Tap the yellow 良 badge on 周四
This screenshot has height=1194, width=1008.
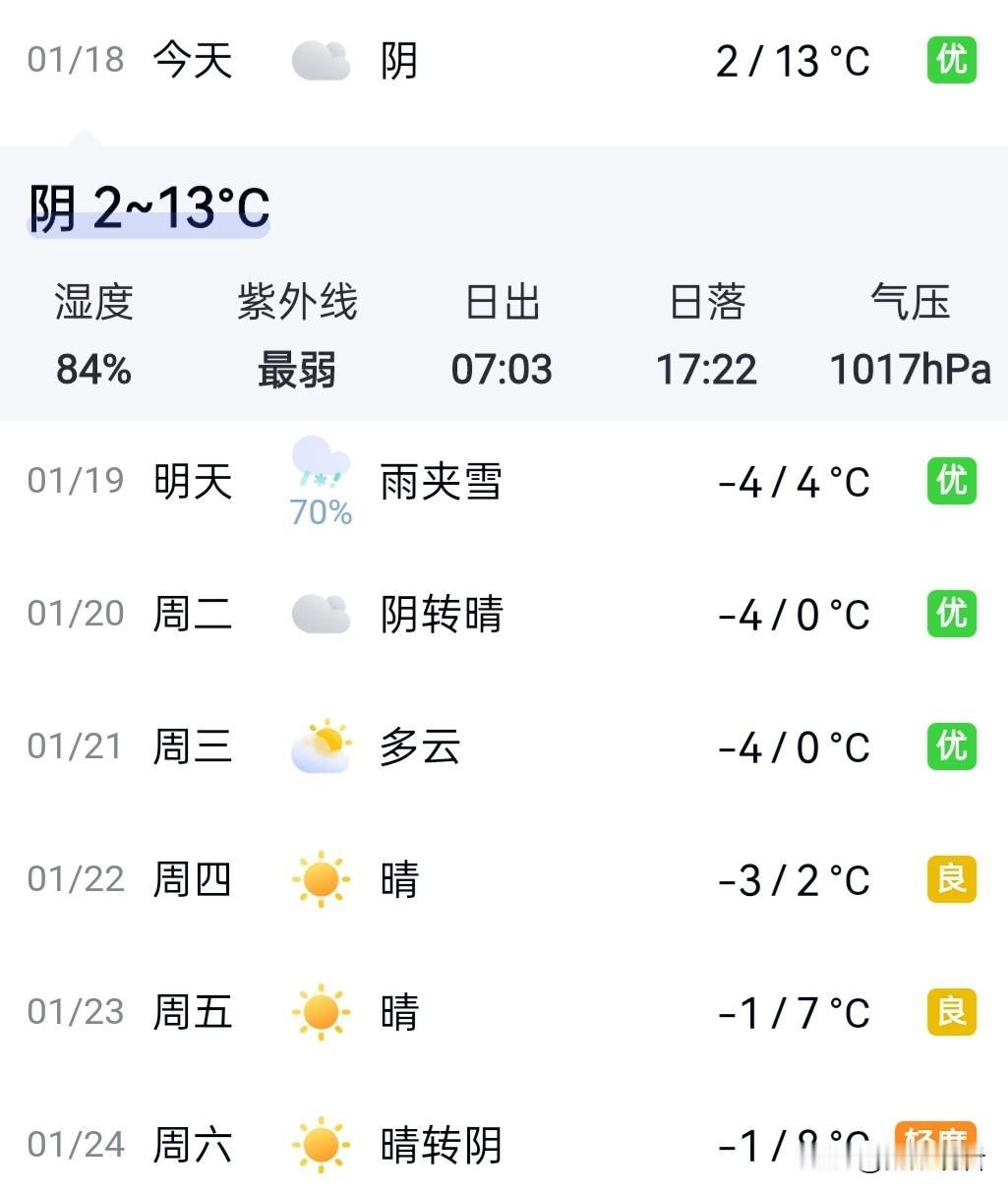[x=950, y=880]
